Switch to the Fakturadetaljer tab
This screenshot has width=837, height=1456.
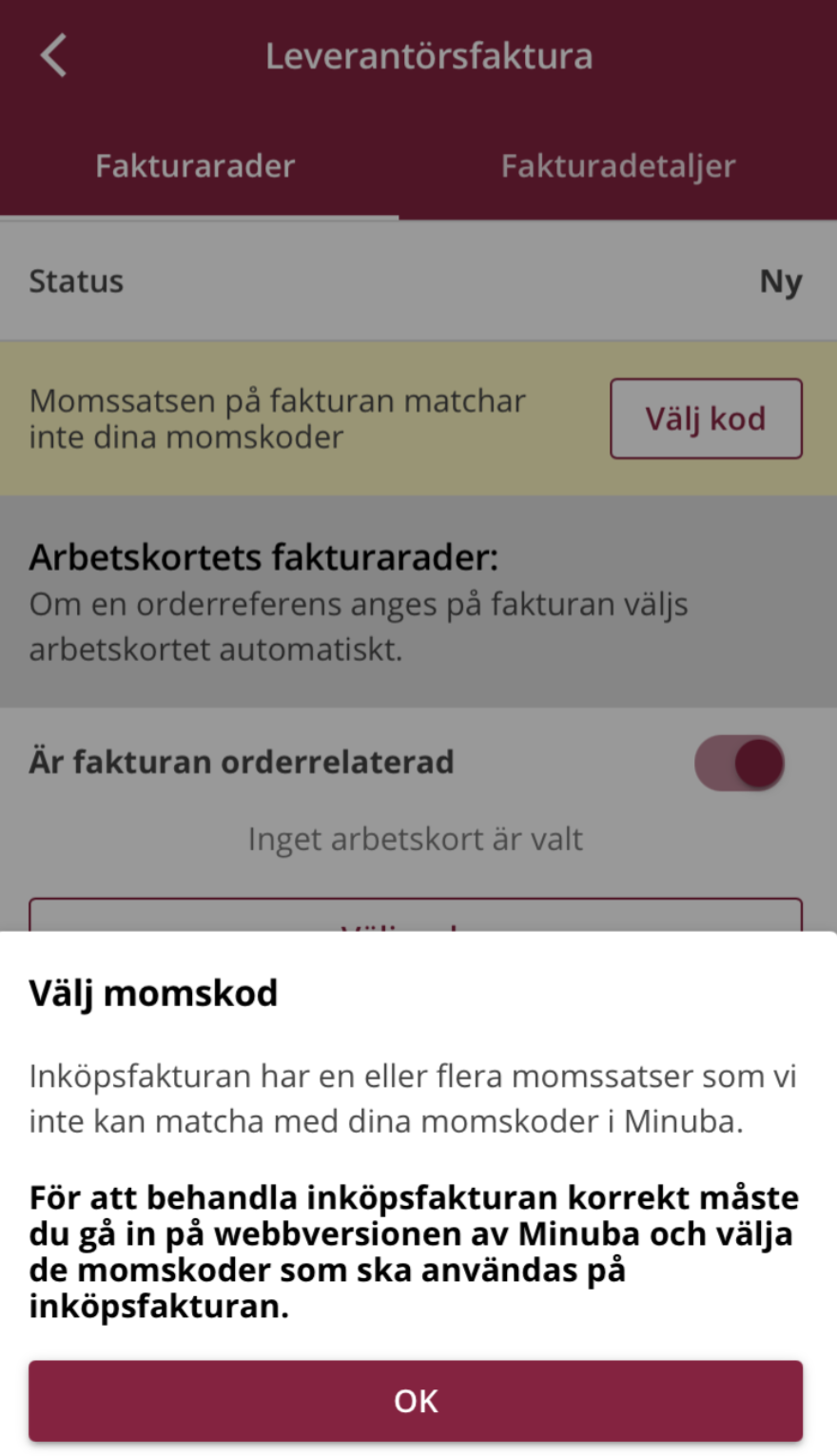618,166
